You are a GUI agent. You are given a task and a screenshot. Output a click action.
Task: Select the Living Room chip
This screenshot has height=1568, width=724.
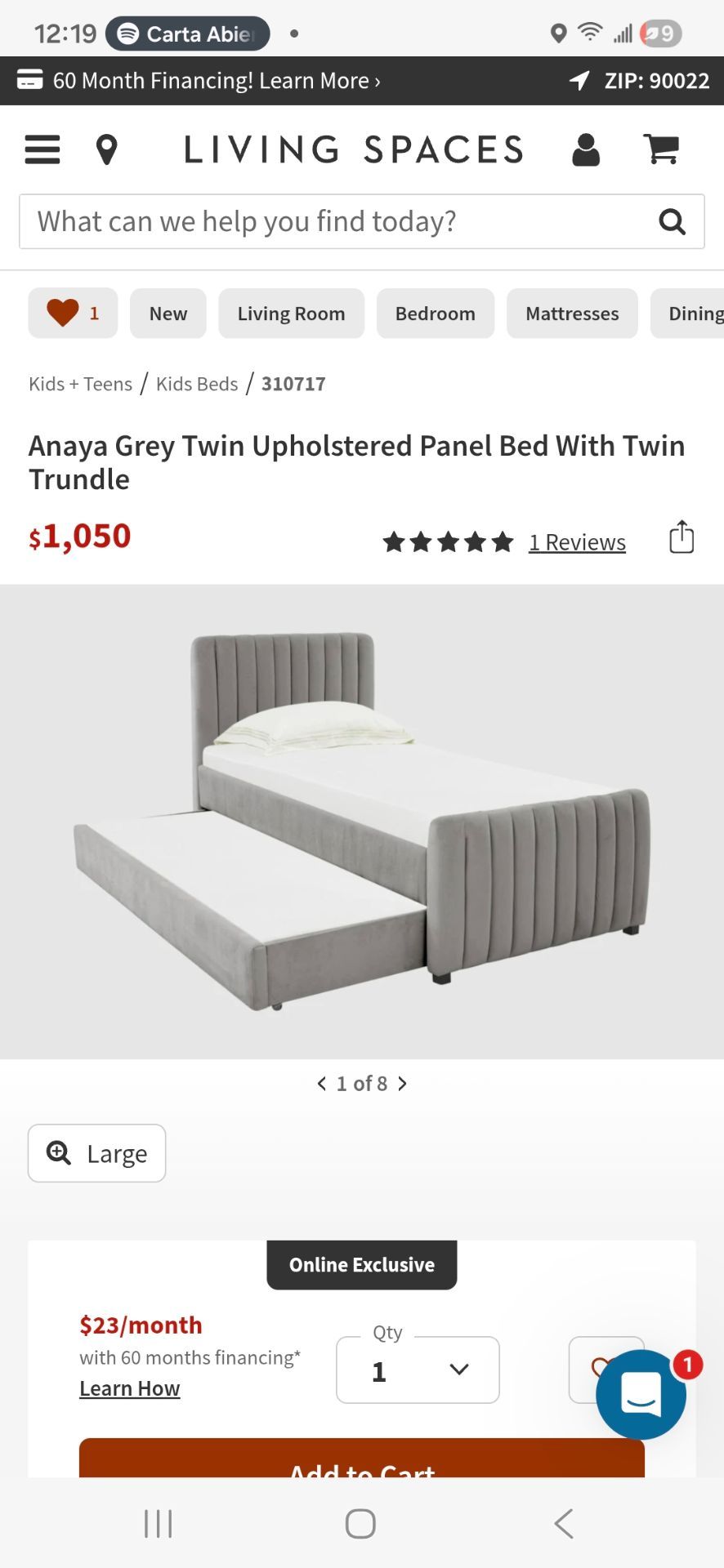pyautogui.click(x=291, y=313)
